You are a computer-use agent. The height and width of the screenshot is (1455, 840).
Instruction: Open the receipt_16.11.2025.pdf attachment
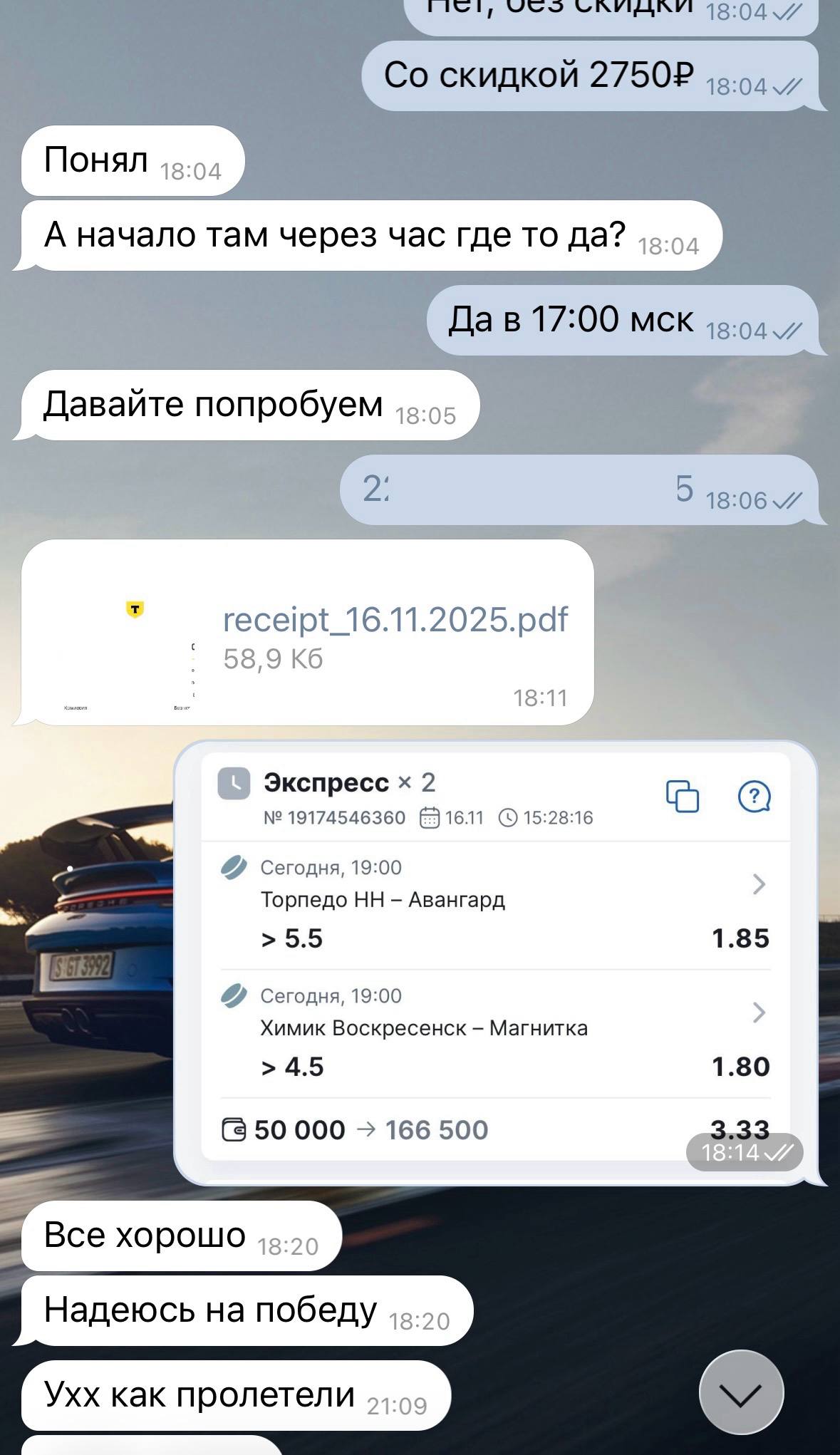coord(394,620)
